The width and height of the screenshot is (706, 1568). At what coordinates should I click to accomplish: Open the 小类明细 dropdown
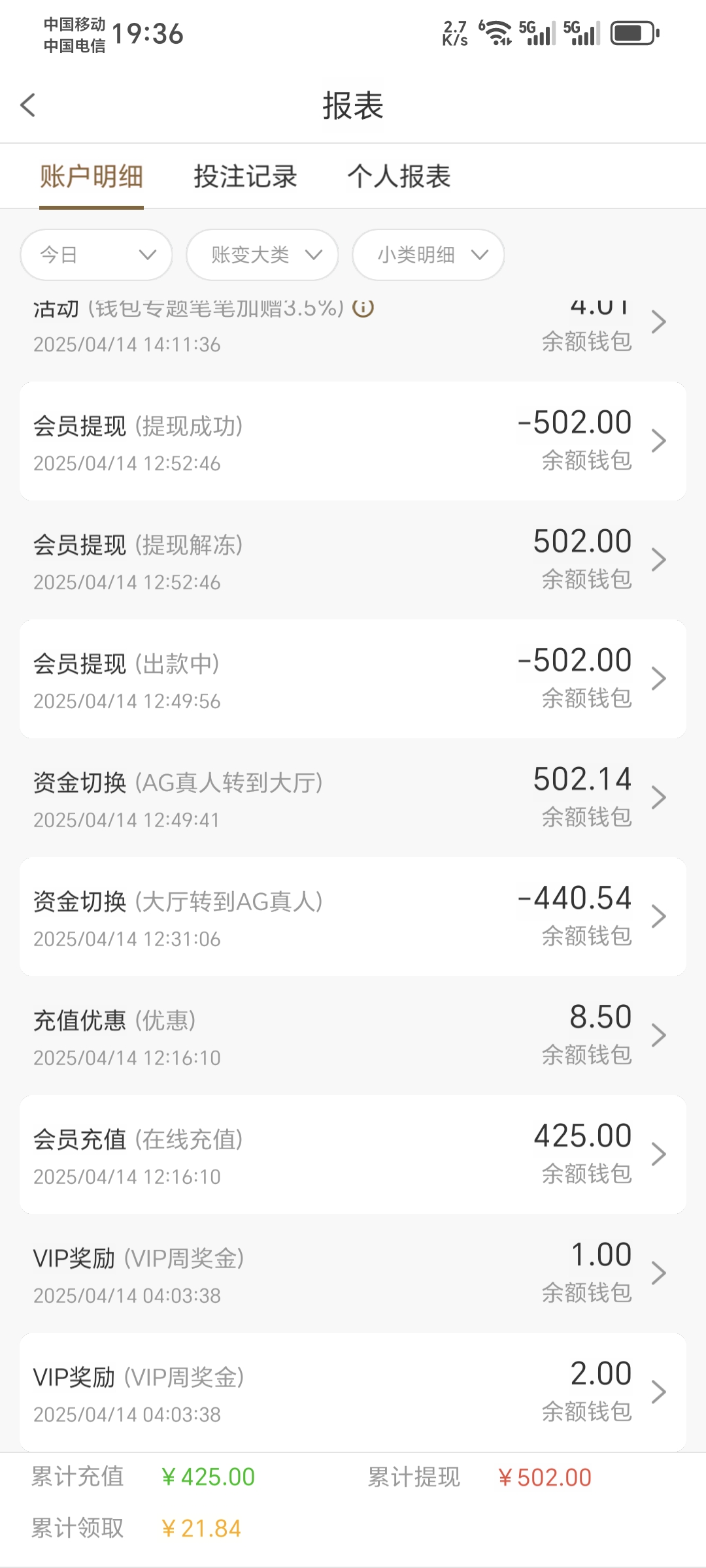[428, 255]
